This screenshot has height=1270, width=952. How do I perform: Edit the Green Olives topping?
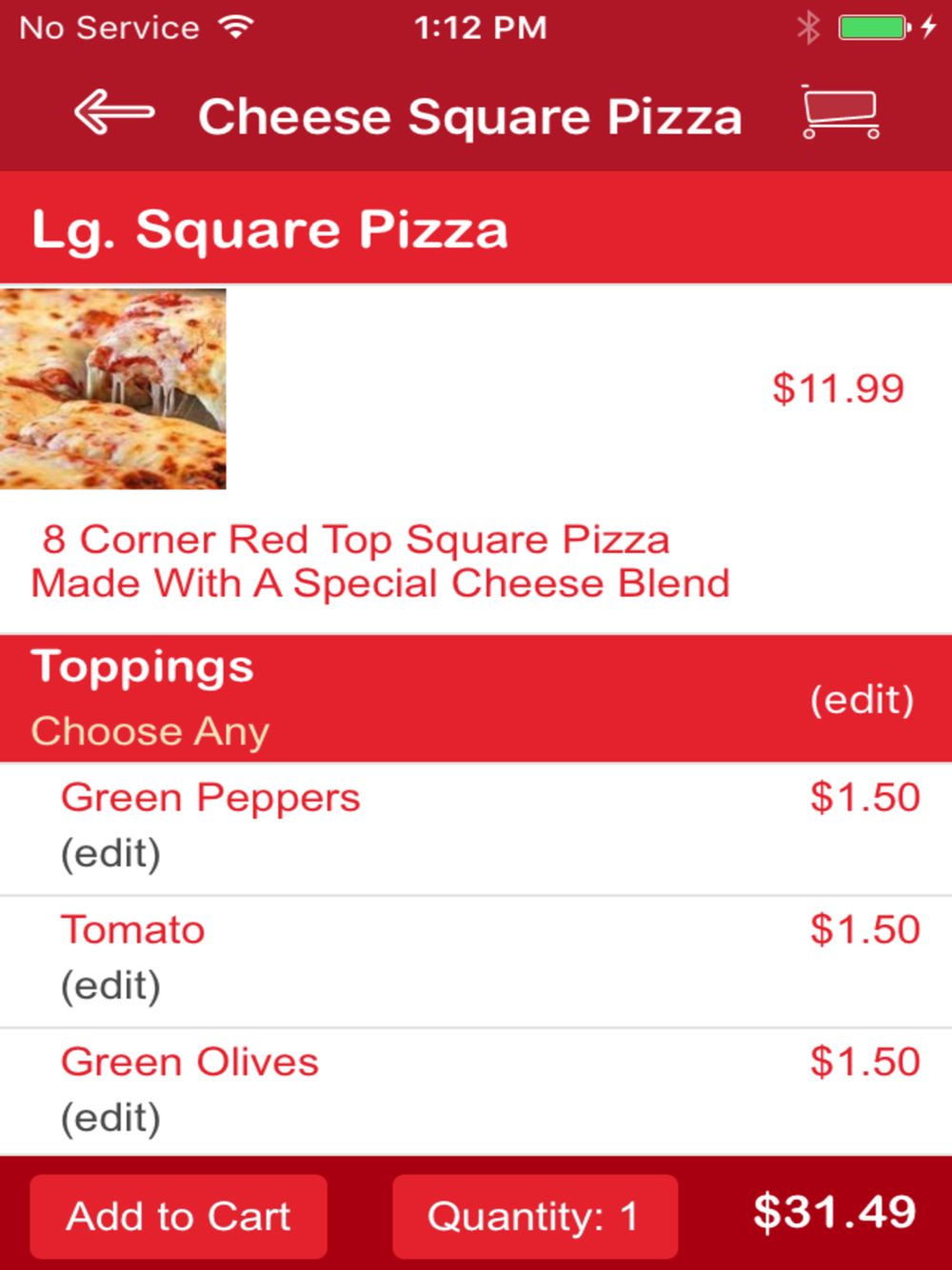[110, 1119]
